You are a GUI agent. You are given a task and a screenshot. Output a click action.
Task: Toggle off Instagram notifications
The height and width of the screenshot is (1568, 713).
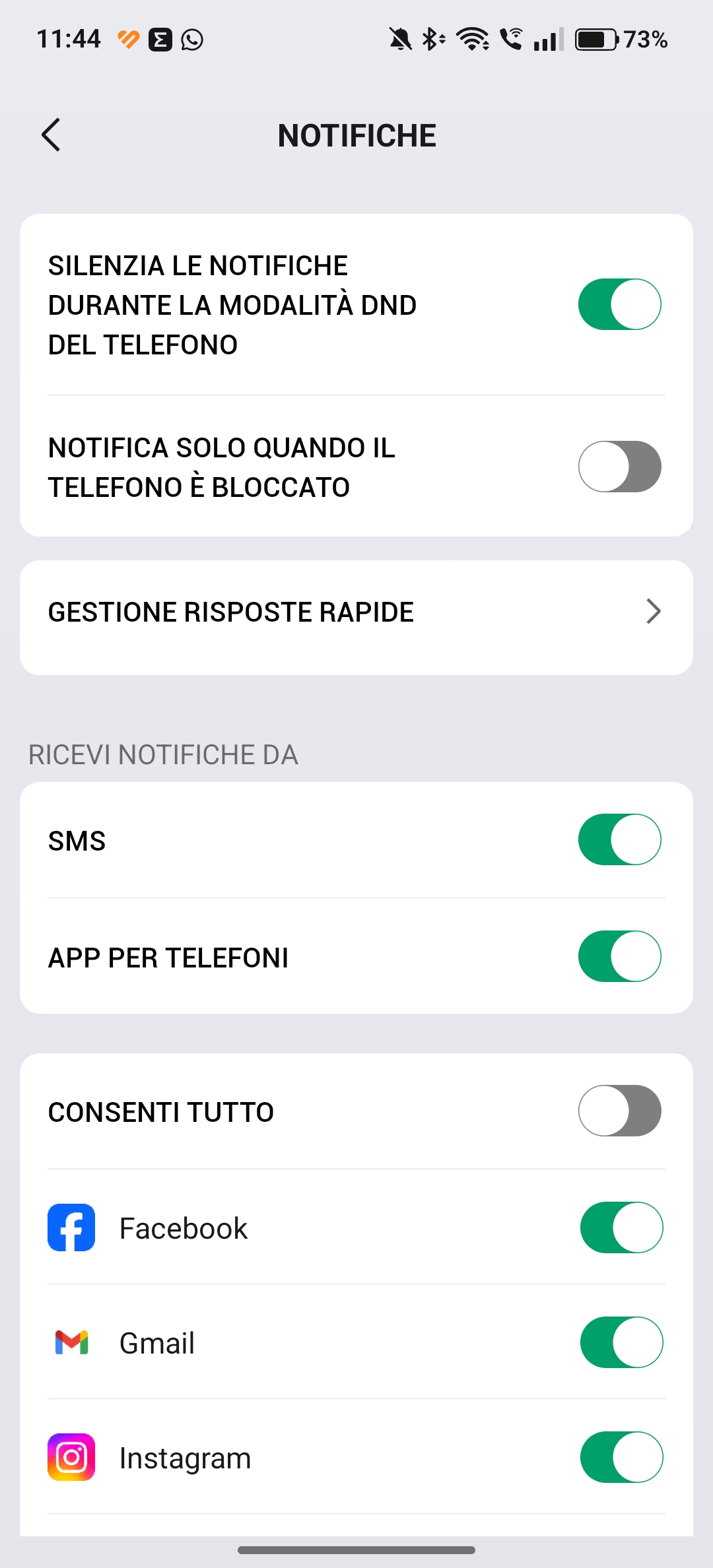(x=621, y=1457)
